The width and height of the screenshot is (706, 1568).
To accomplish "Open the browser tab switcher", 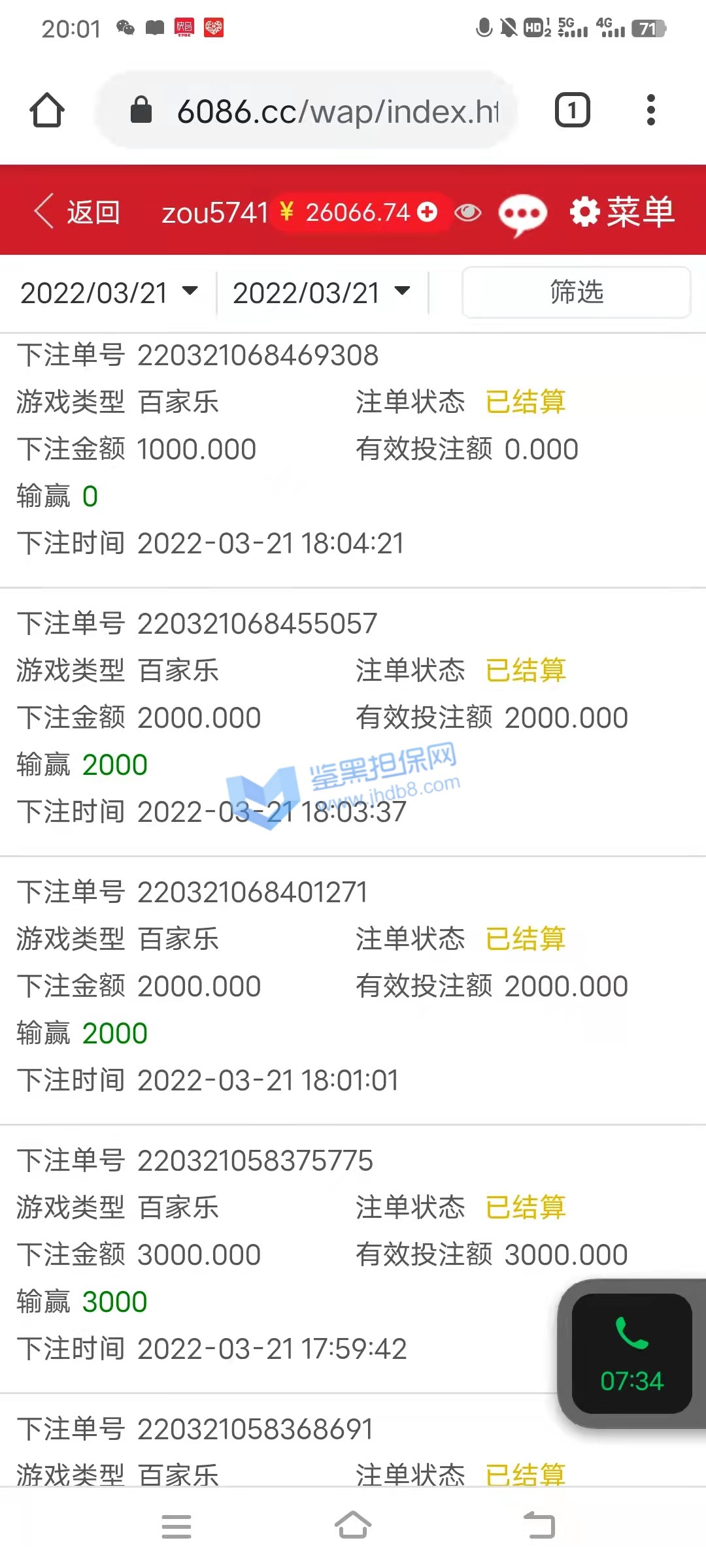I will coord(572,110).
